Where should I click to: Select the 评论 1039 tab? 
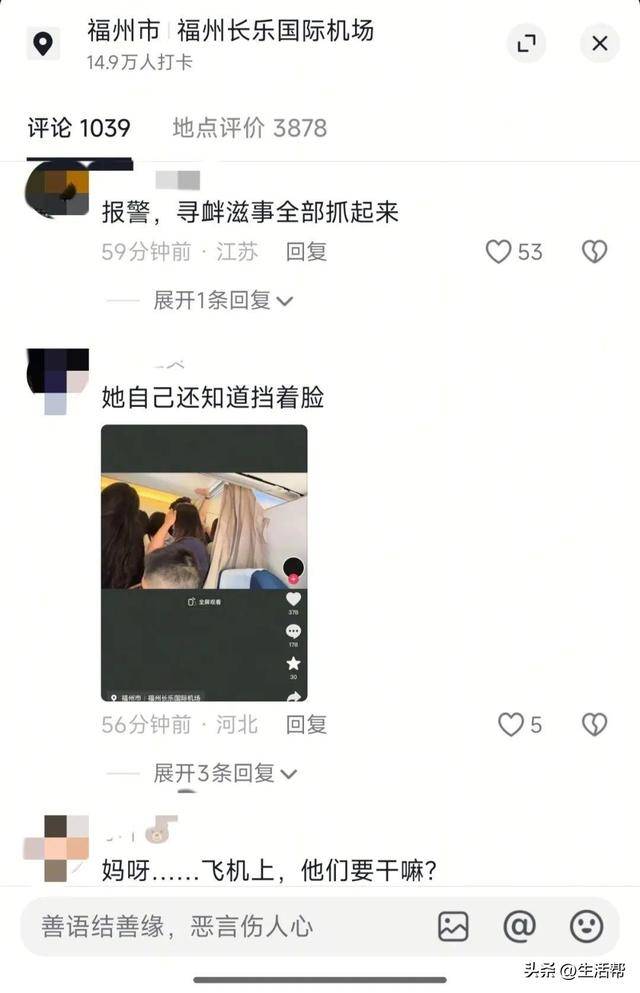pos(78,128)
